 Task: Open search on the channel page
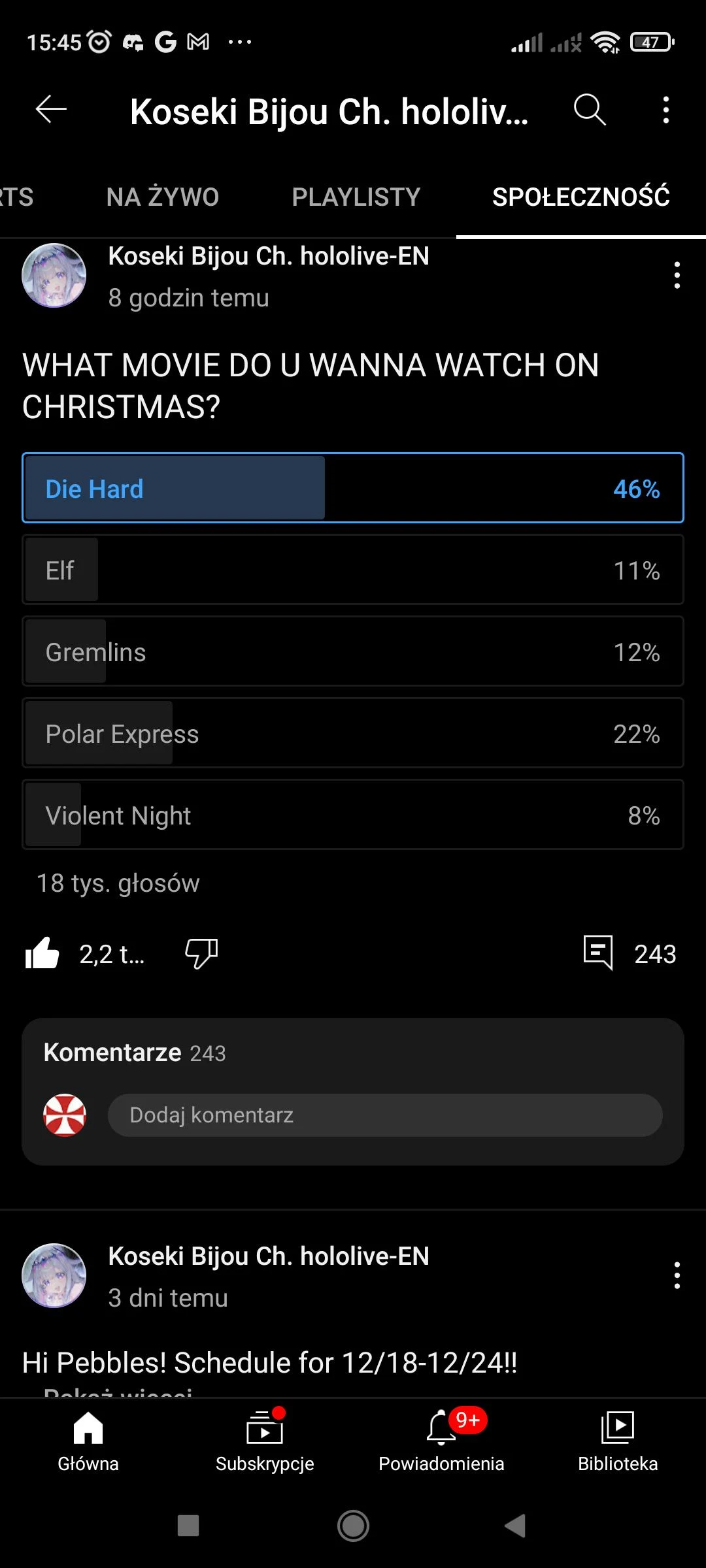click(590, 109)
